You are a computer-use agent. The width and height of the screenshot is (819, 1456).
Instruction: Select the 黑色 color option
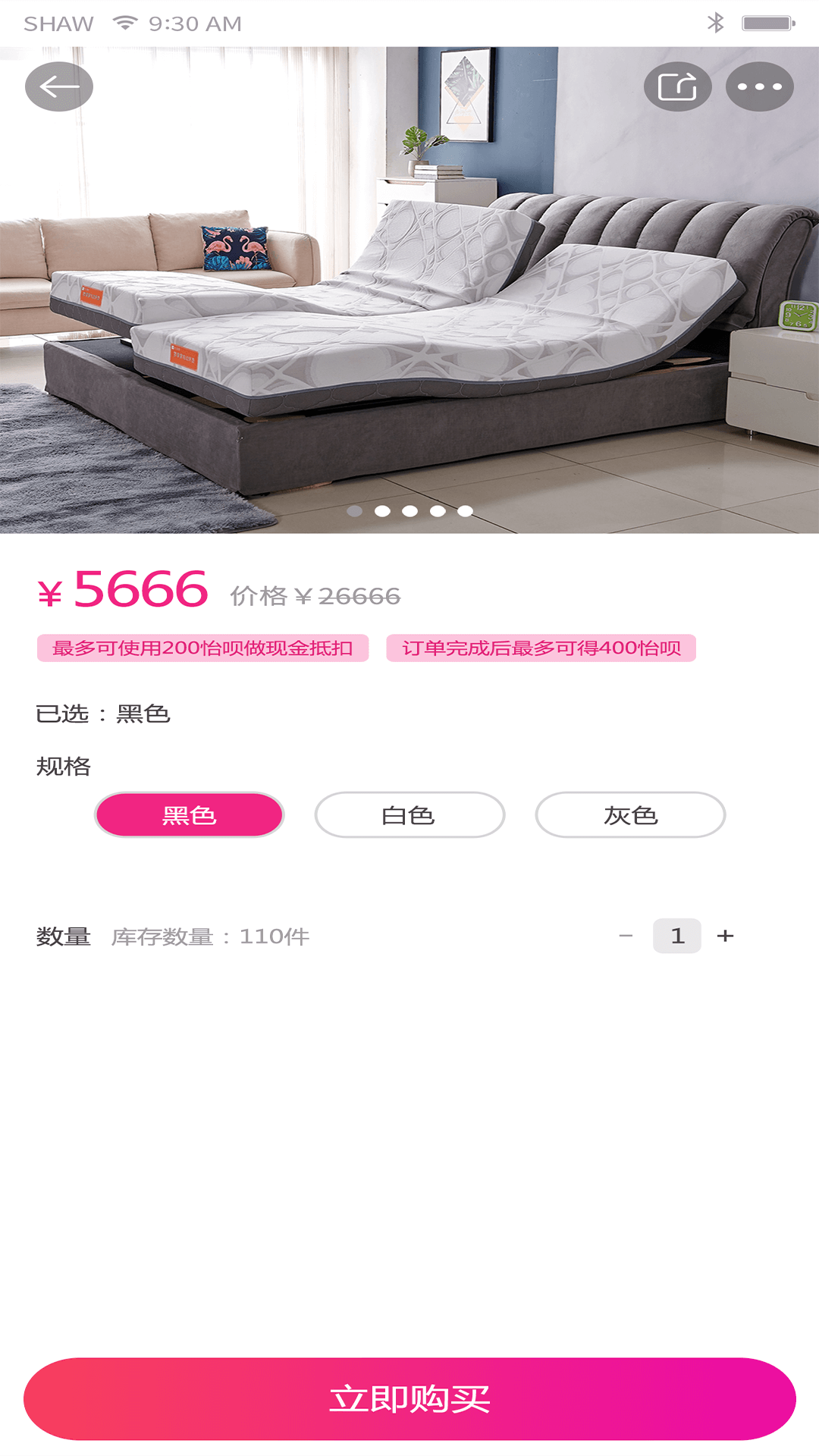point(189,815)
